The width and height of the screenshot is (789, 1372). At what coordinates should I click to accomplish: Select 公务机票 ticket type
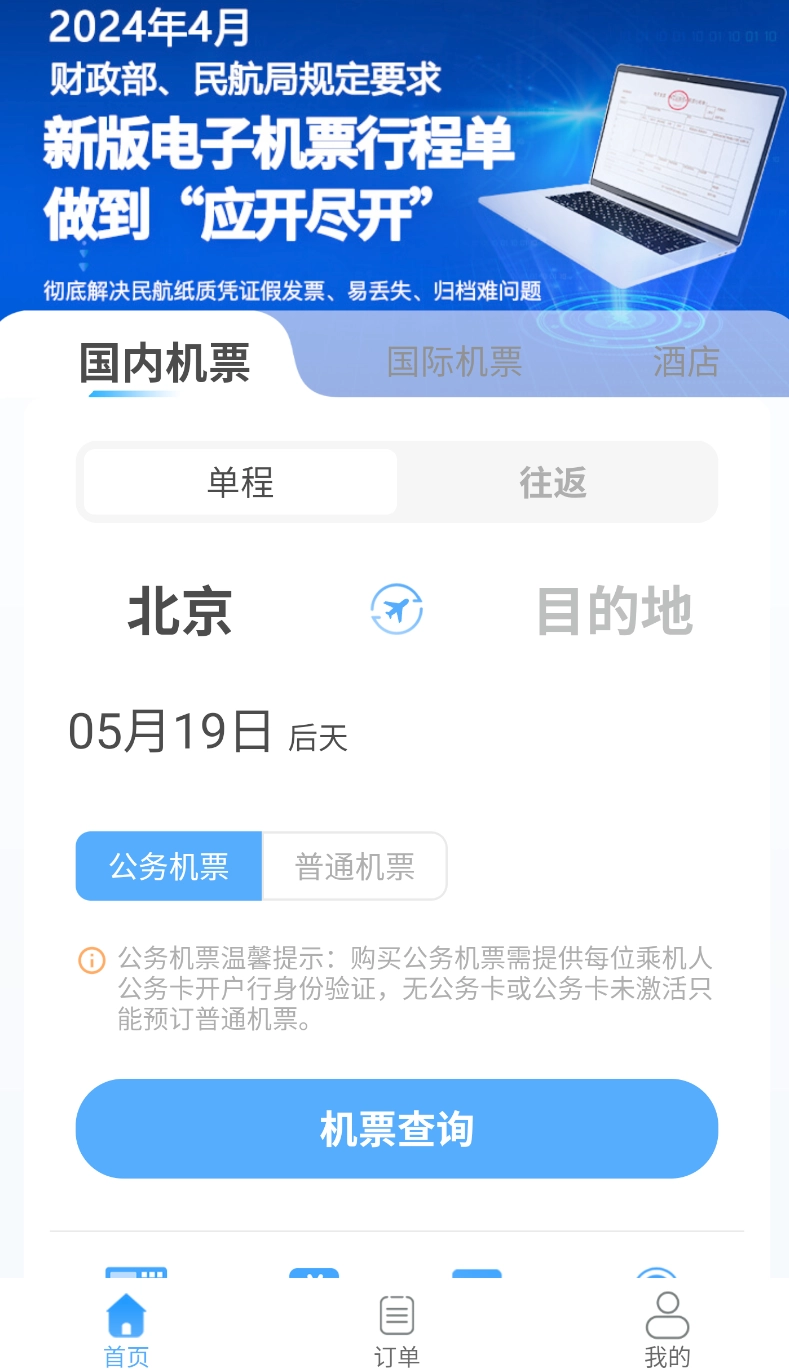tap(169, 866)
